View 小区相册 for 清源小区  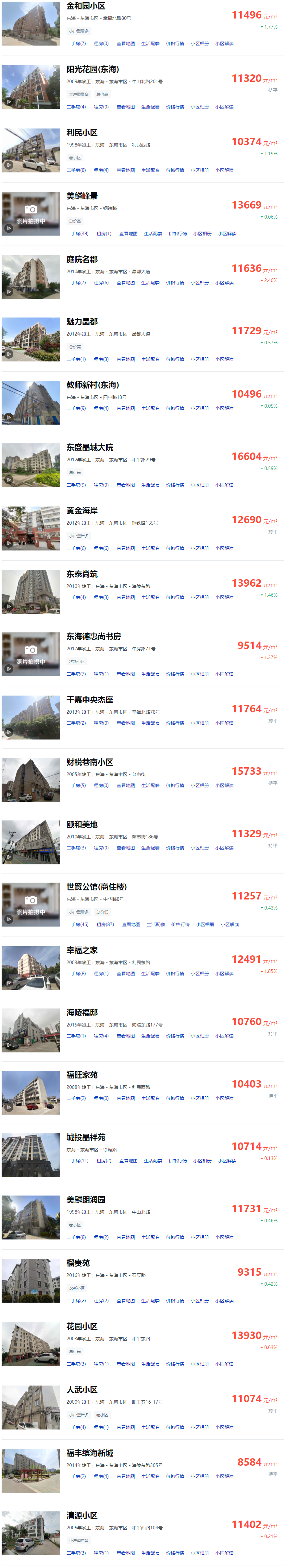pyautogui.click(x=200, y=1553)
